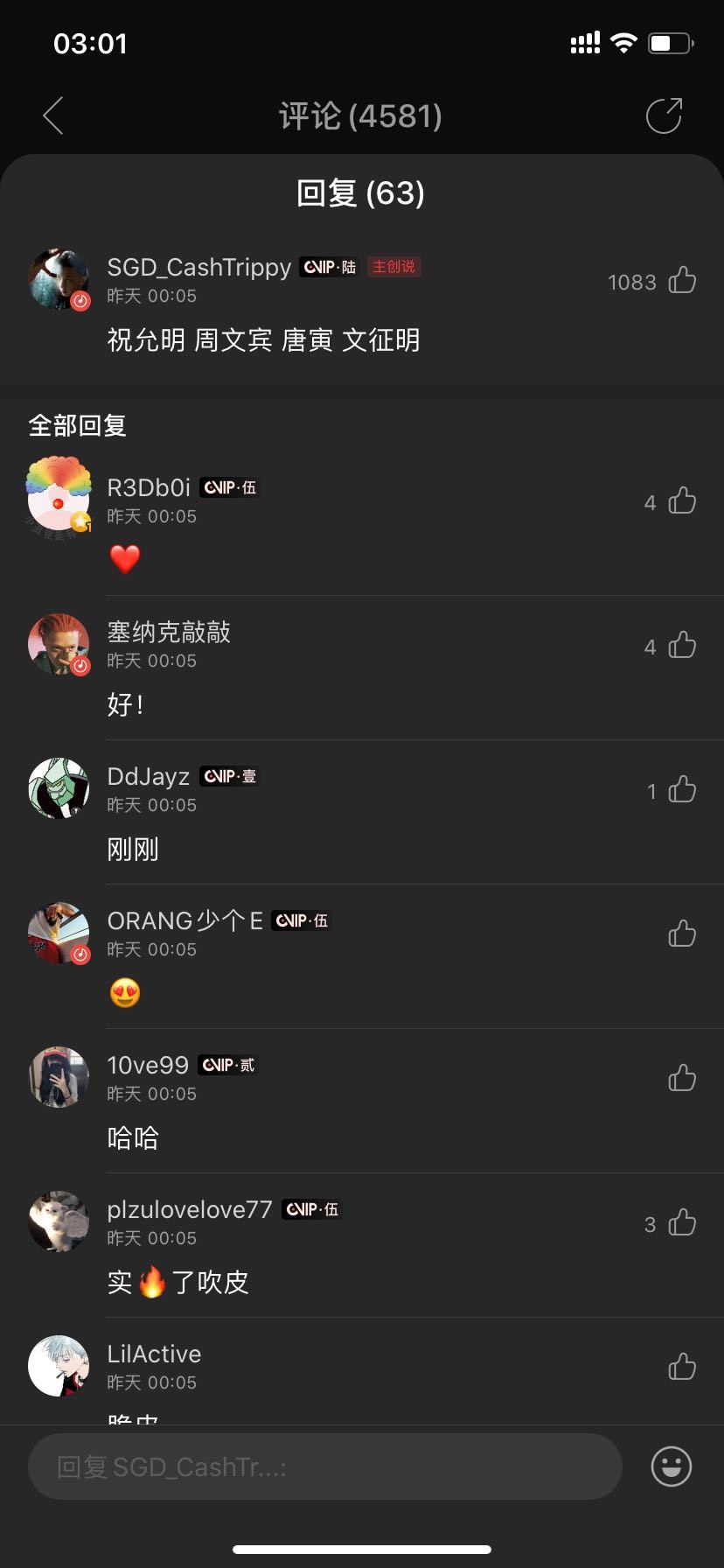Image resolution: width=724 pixels, height=1568 pixels.
Task: Focus the reply field to SGD_CashTrippy
Action: 324,1466
